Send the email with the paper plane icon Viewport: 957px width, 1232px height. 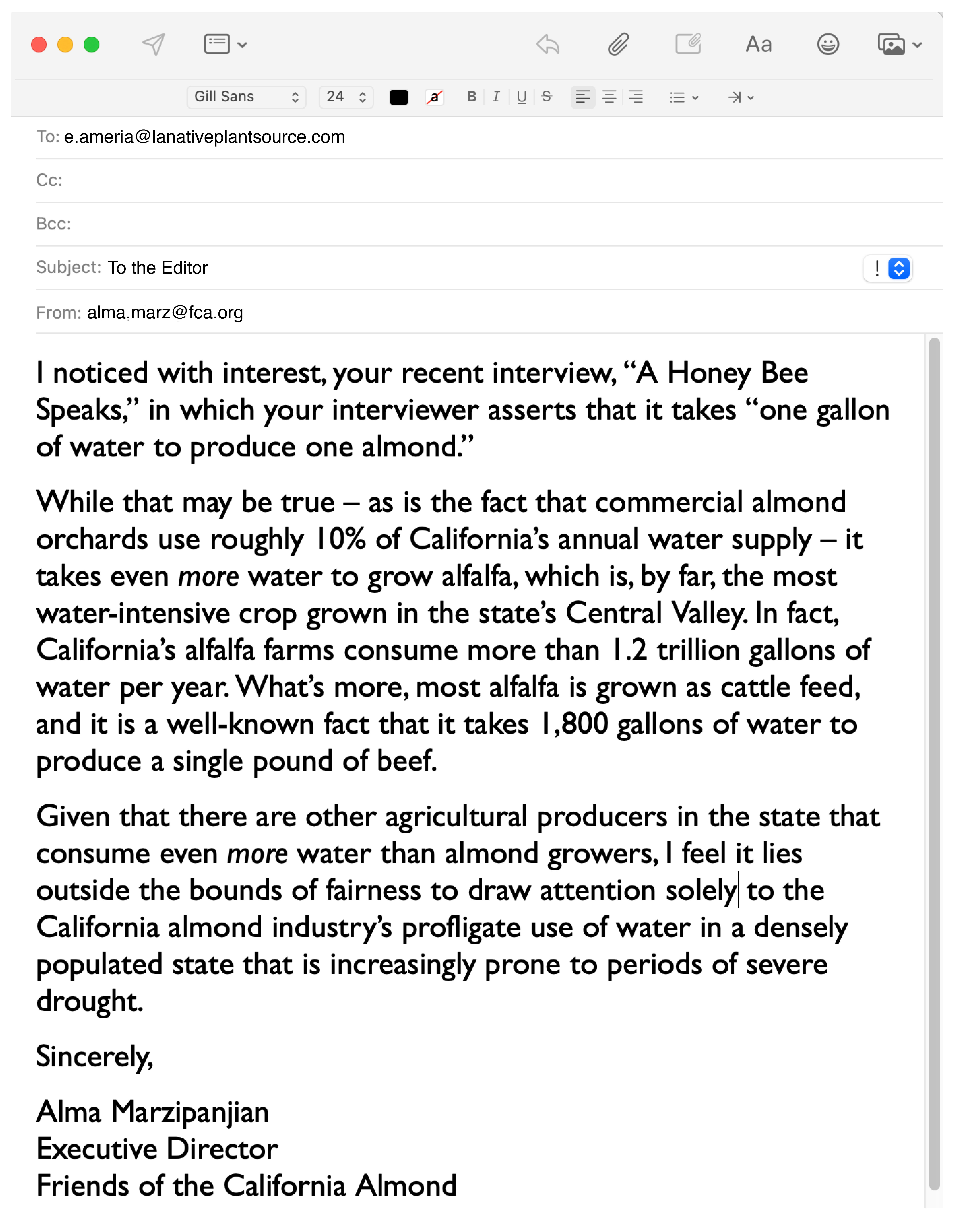(x=153, y=44)
